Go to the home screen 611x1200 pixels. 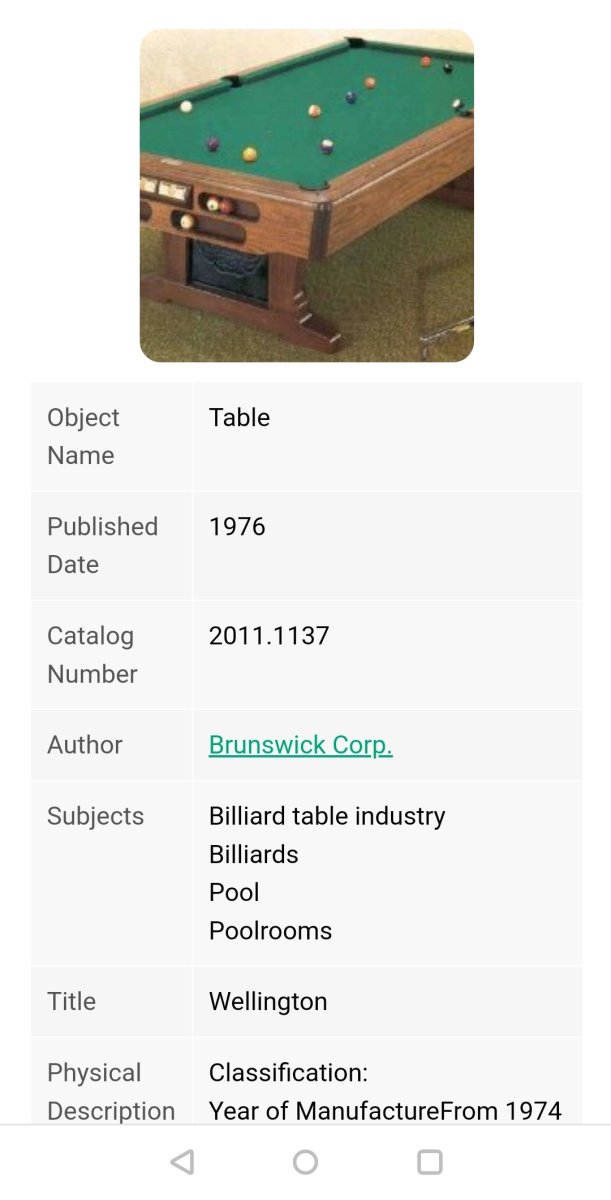pos(306,1161)
